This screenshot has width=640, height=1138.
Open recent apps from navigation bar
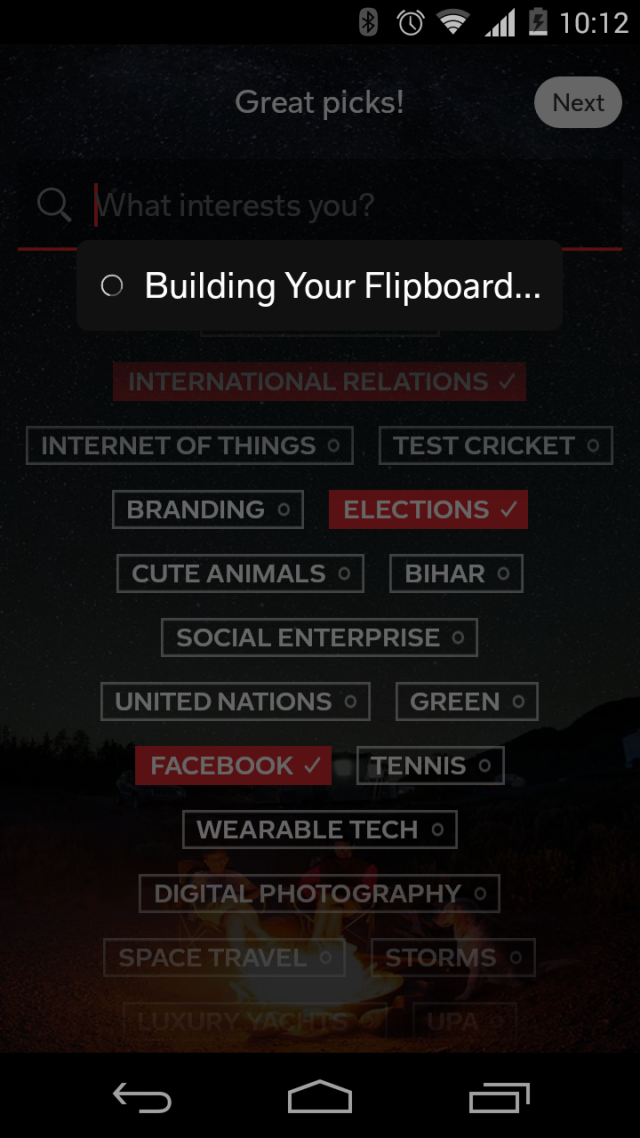point(498,1097)
